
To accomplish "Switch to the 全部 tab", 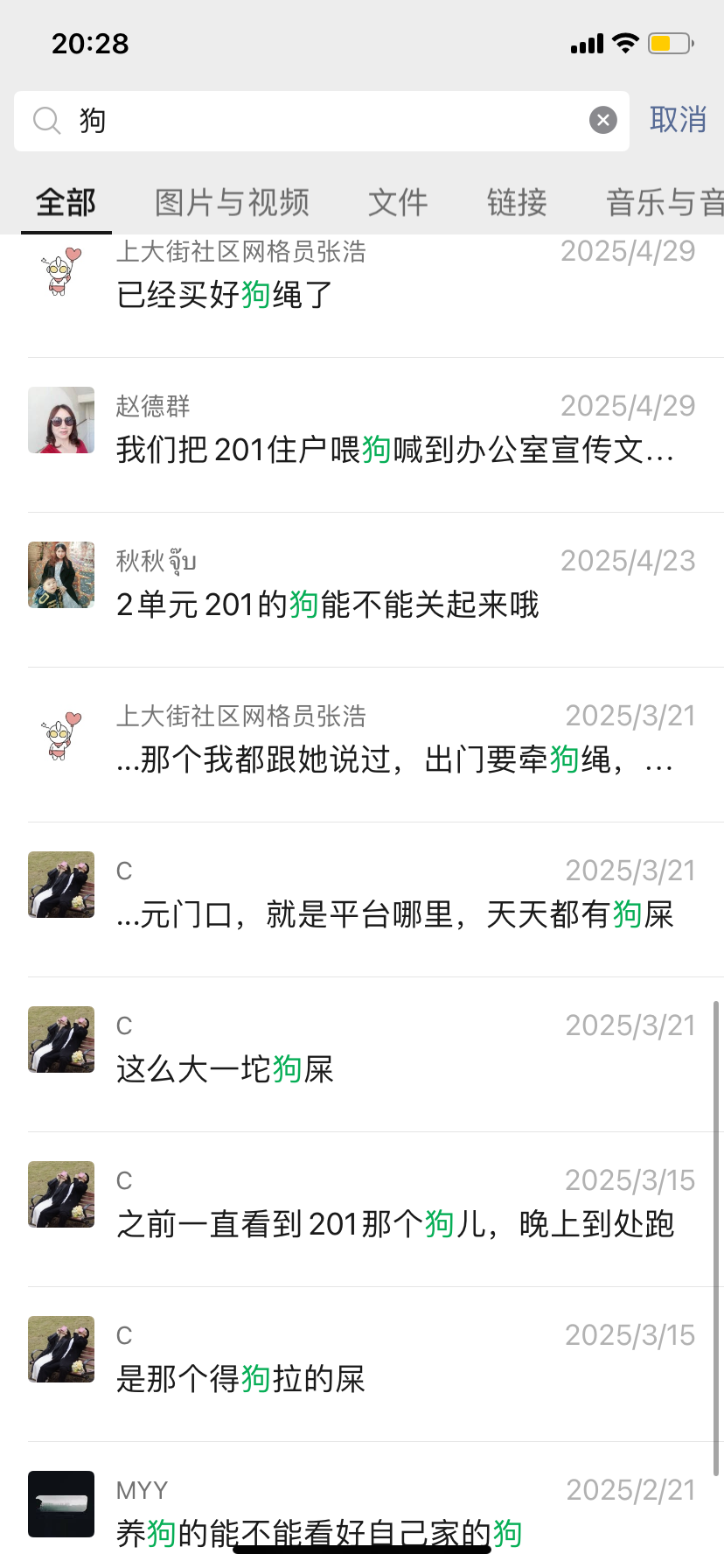I will tap(66, 203).
